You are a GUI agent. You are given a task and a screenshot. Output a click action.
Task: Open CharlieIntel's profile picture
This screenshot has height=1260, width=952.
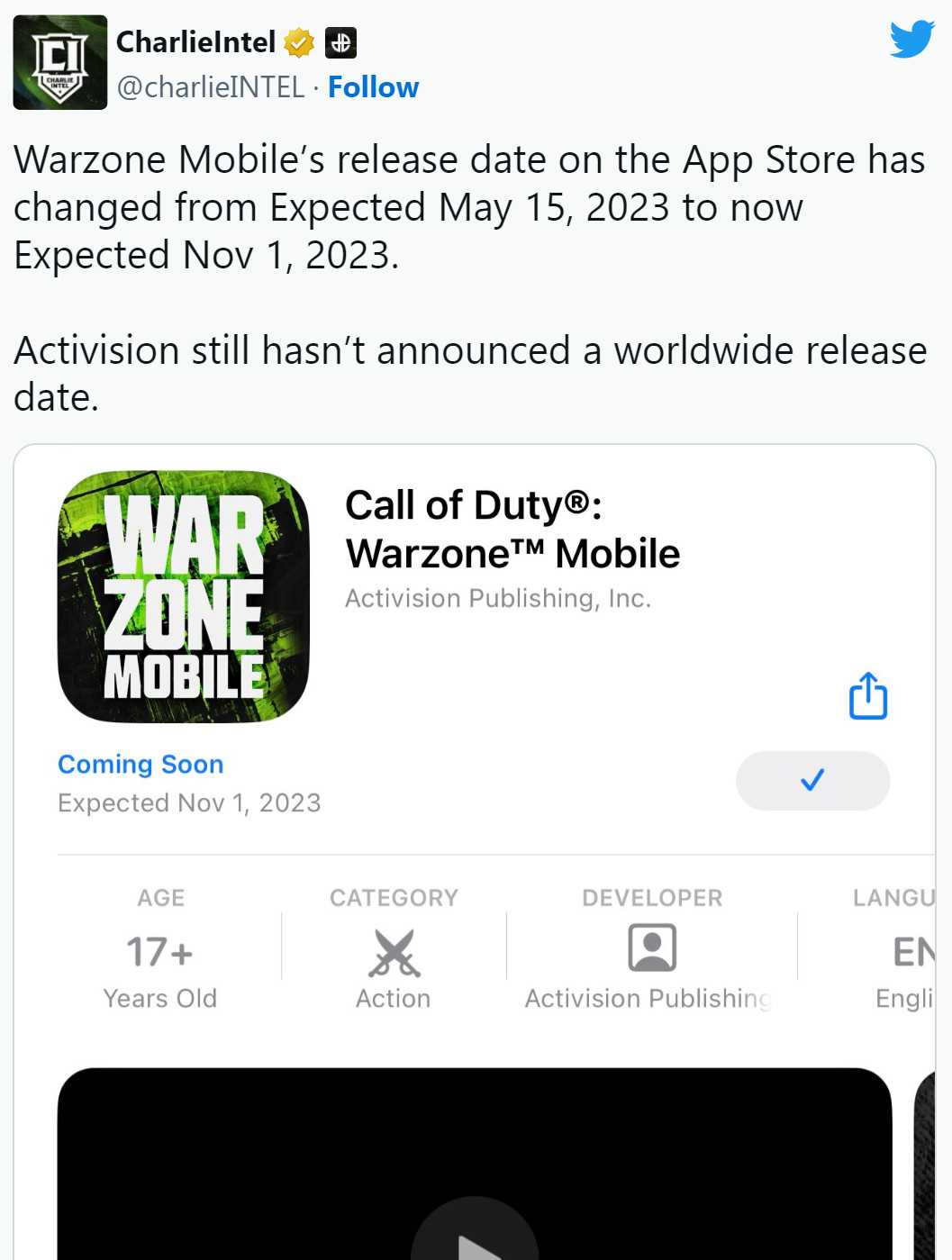point(59,62)
